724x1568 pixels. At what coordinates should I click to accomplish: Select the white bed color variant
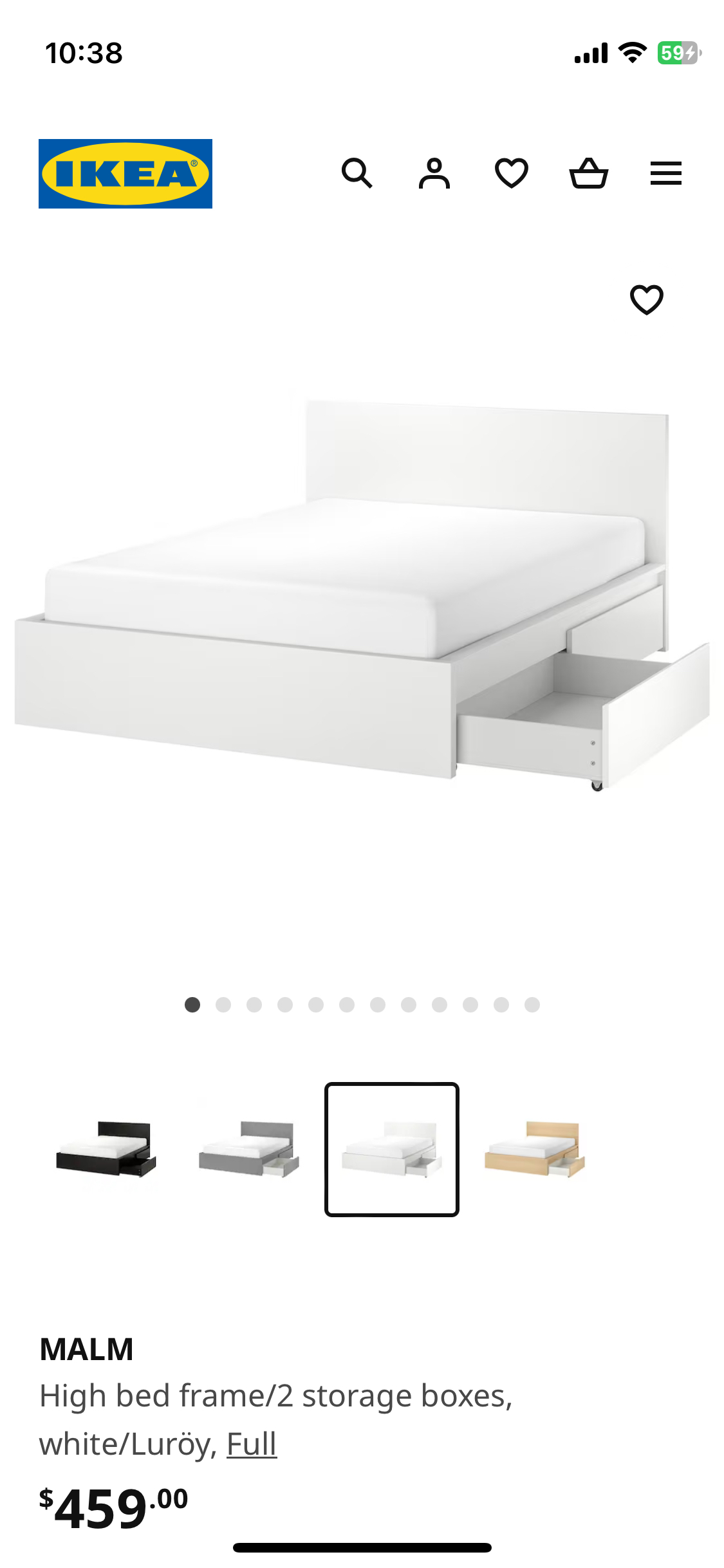pyautogui.click(x=391, y=1149)
